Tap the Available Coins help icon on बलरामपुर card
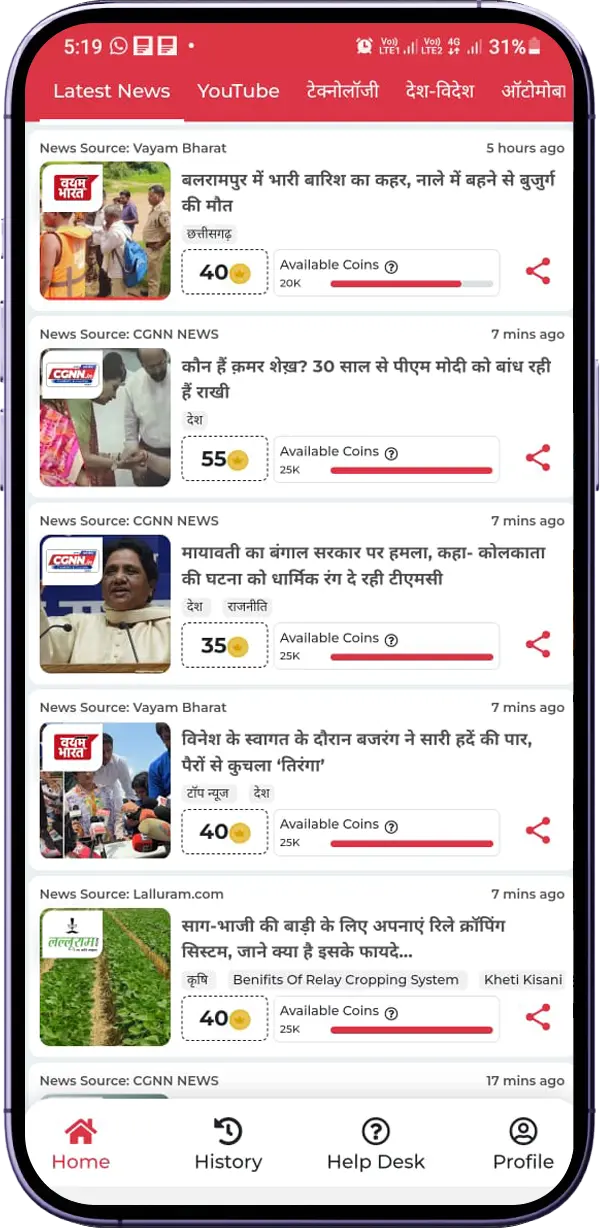The width and height of the screenshot is (600, 1229). click(392, 266)
